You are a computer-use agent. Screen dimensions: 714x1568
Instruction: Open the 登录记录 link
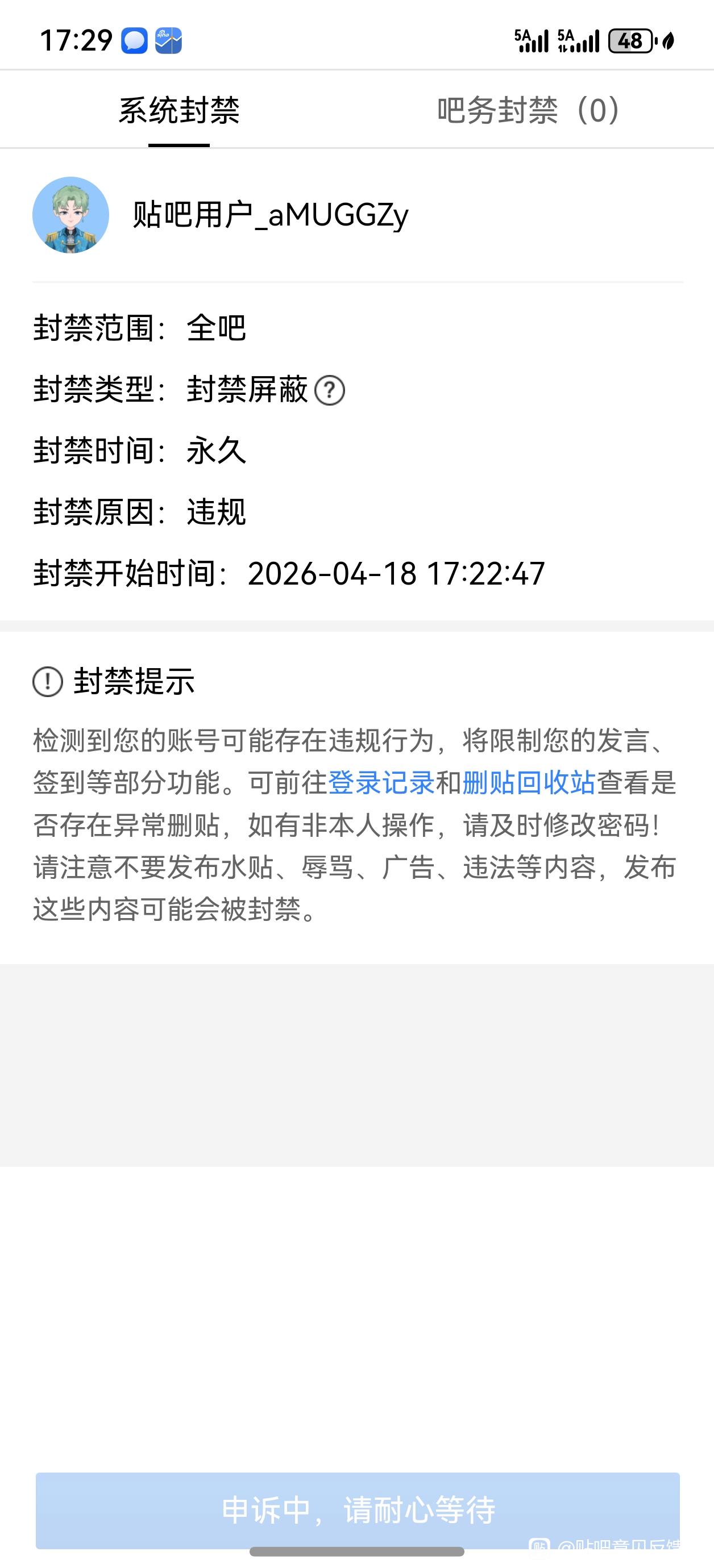381,783
